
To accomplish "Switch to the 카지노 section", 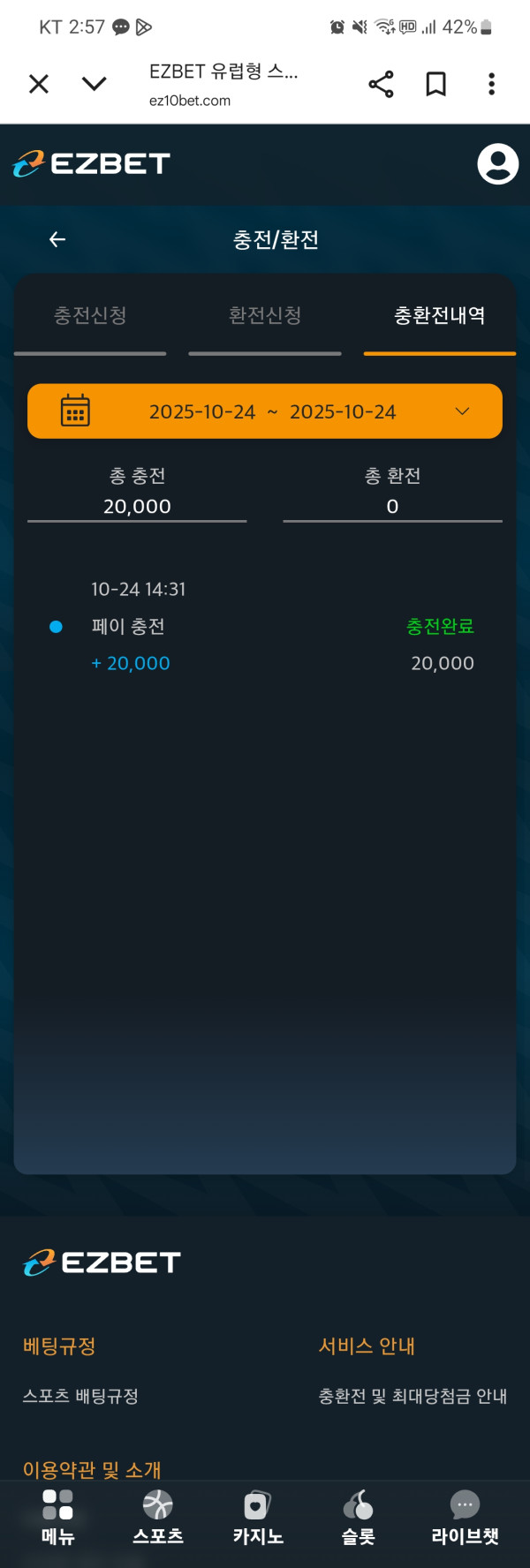I will (x=258, y=1517).
